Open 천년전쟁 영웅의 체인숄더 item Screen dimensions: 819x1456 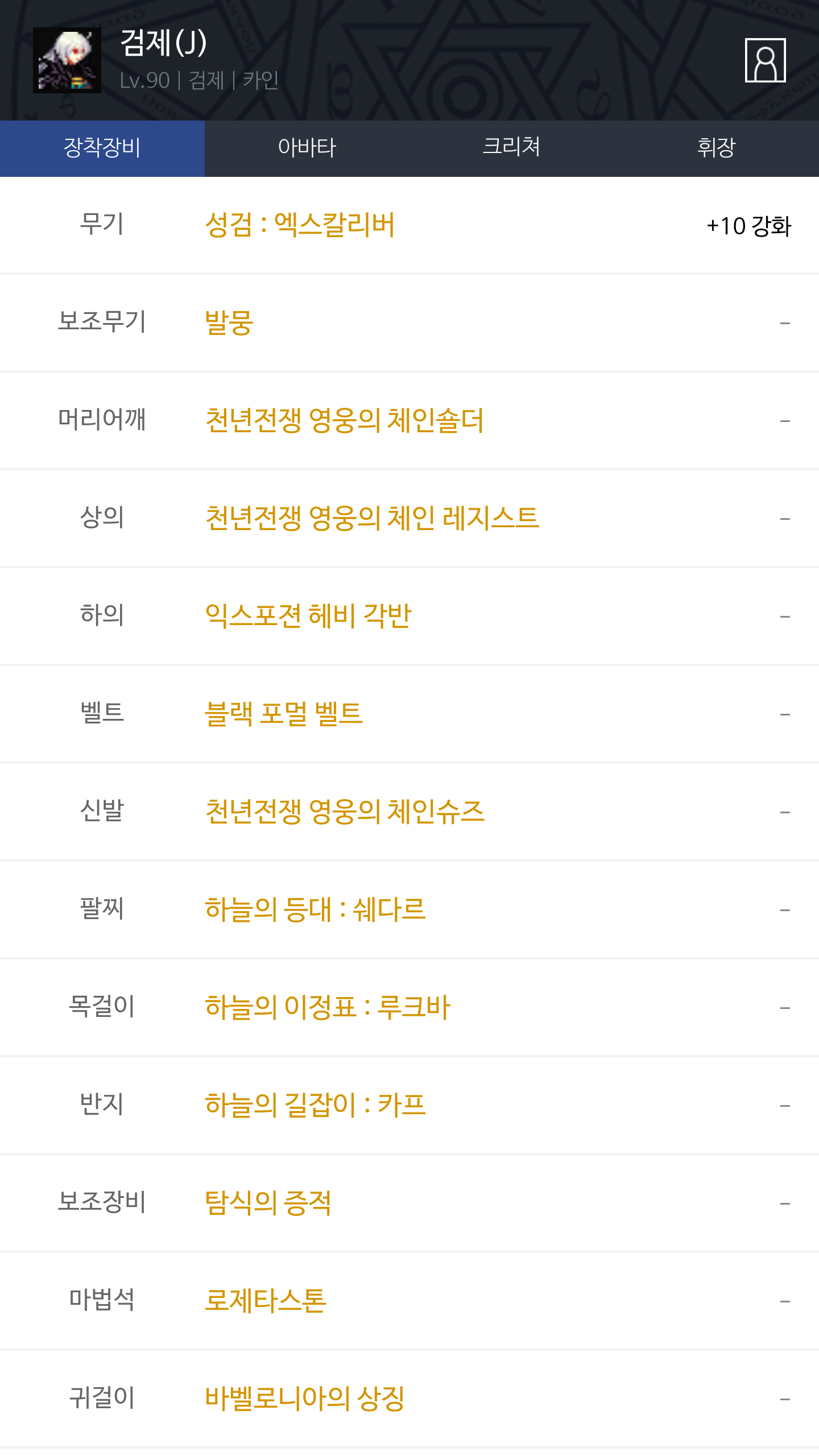tap(344, 421)
